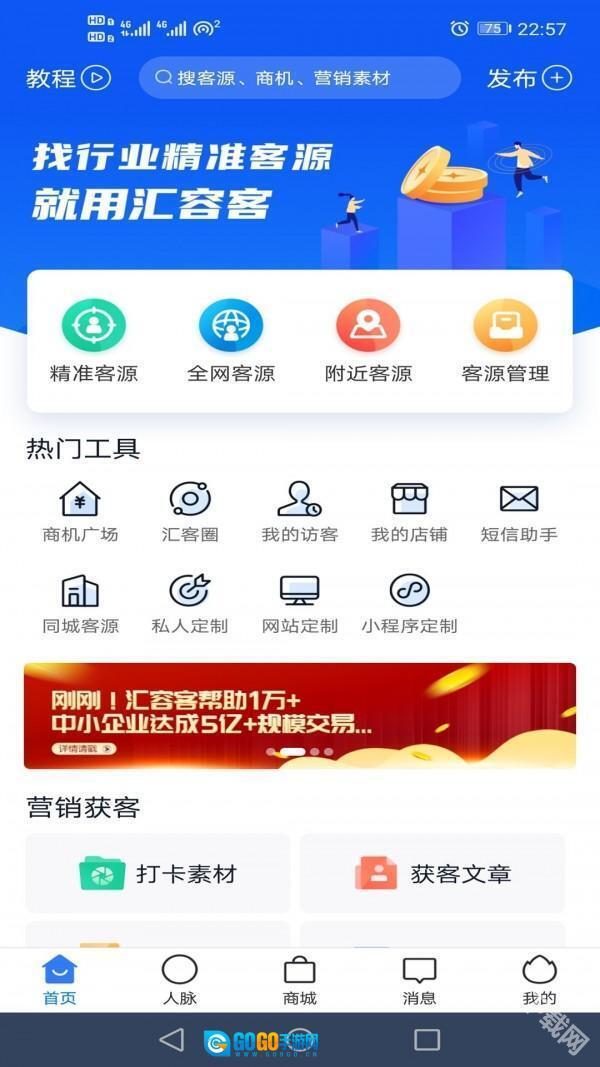The width and height of the screenshot is (600, 1067).
Task: Open the 商机广场 tool
Action: click(80, 512)
